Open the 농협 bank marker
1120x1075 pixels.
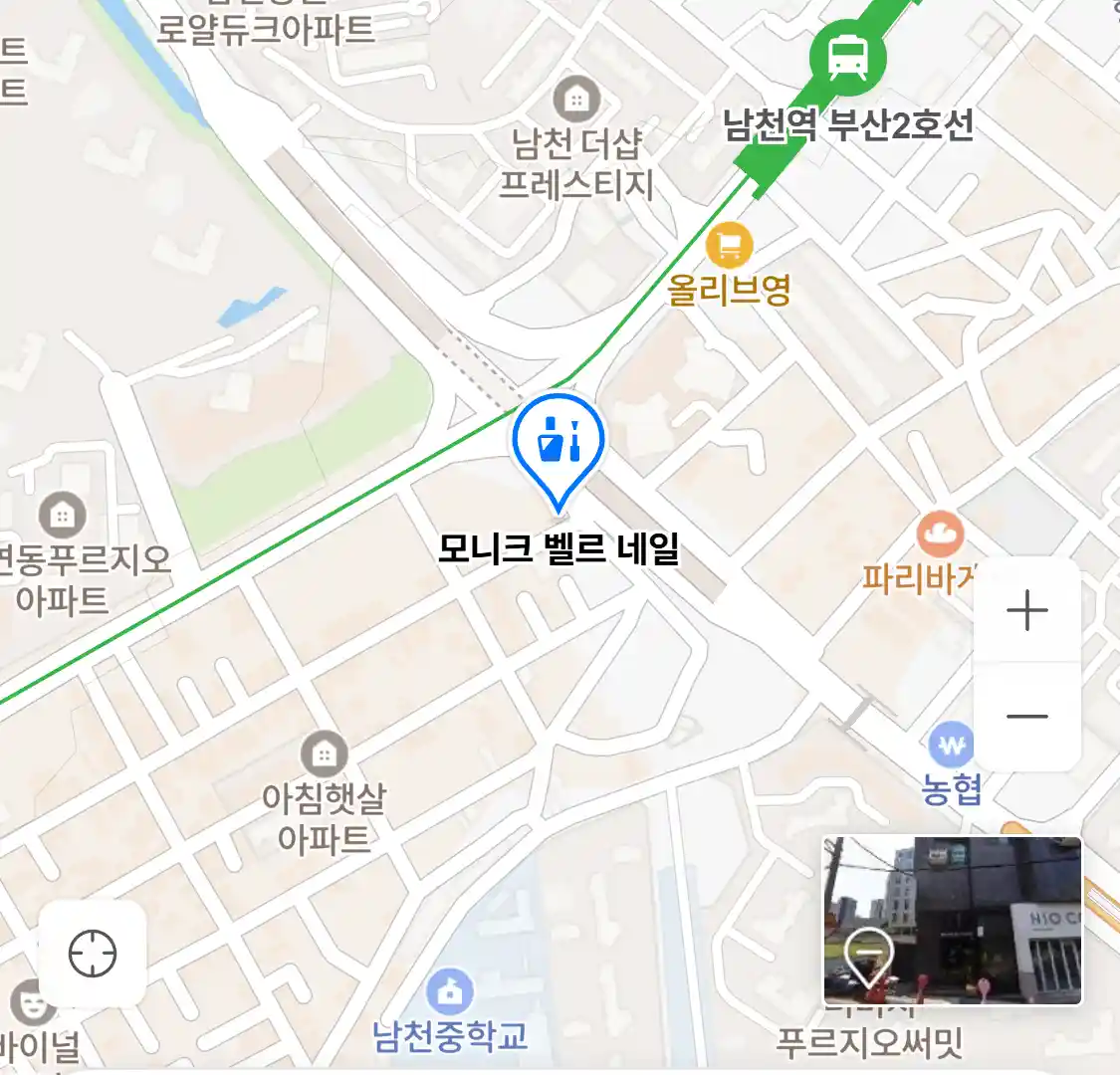pyautogui.click(x=952, y=744)
